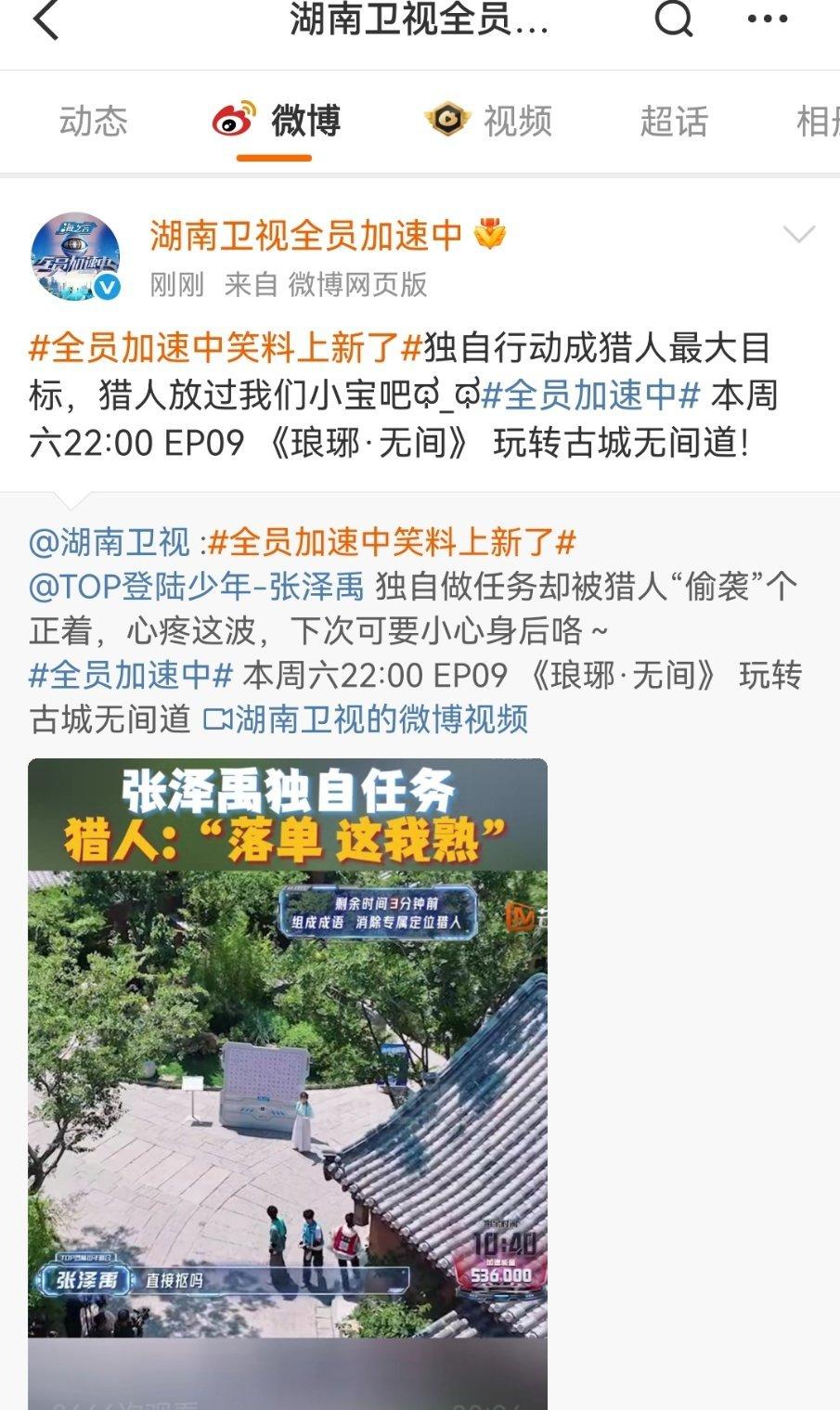Open @TOP登陆少年-张泽禹 mention
The image size is (840, 1410).
[x=198, y=586]
